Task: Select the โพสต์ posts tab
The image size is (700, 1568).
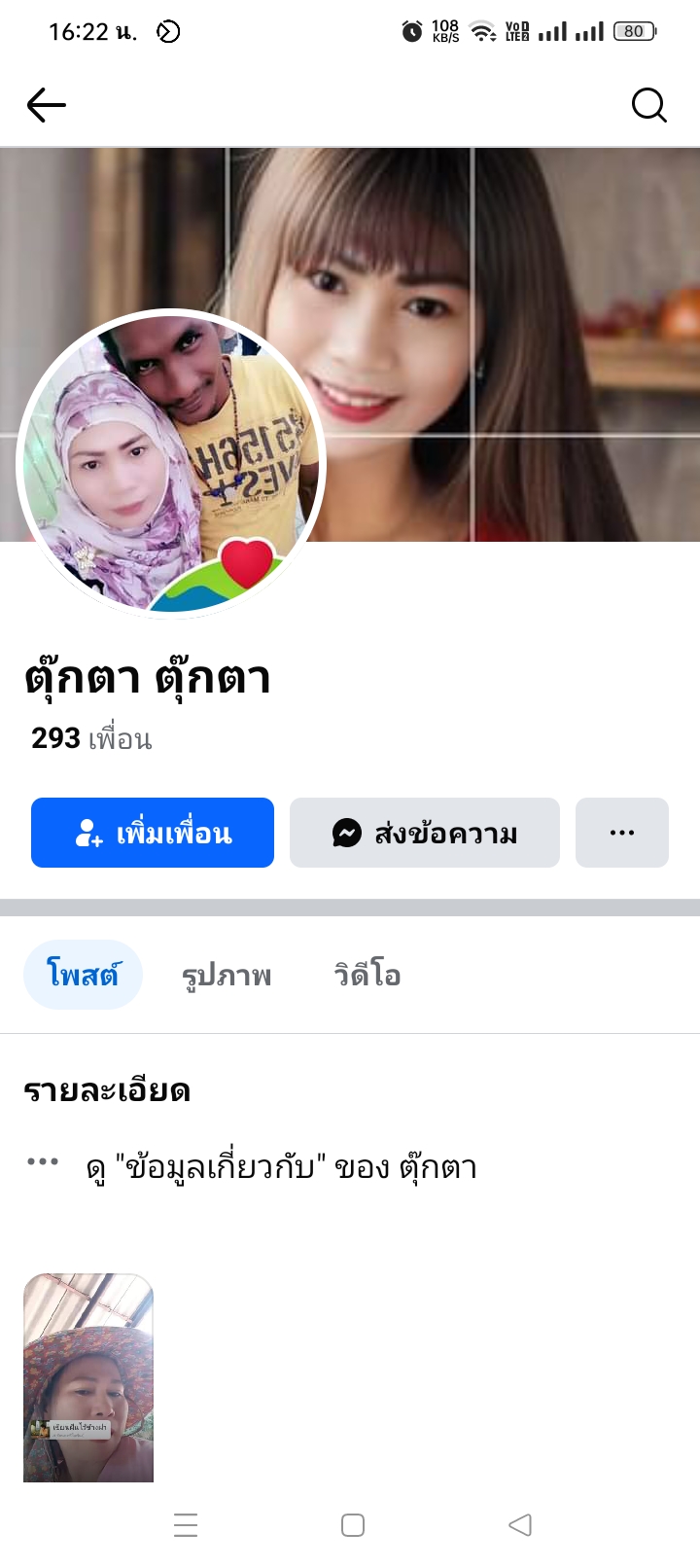Action: click(x=83, y=975)
